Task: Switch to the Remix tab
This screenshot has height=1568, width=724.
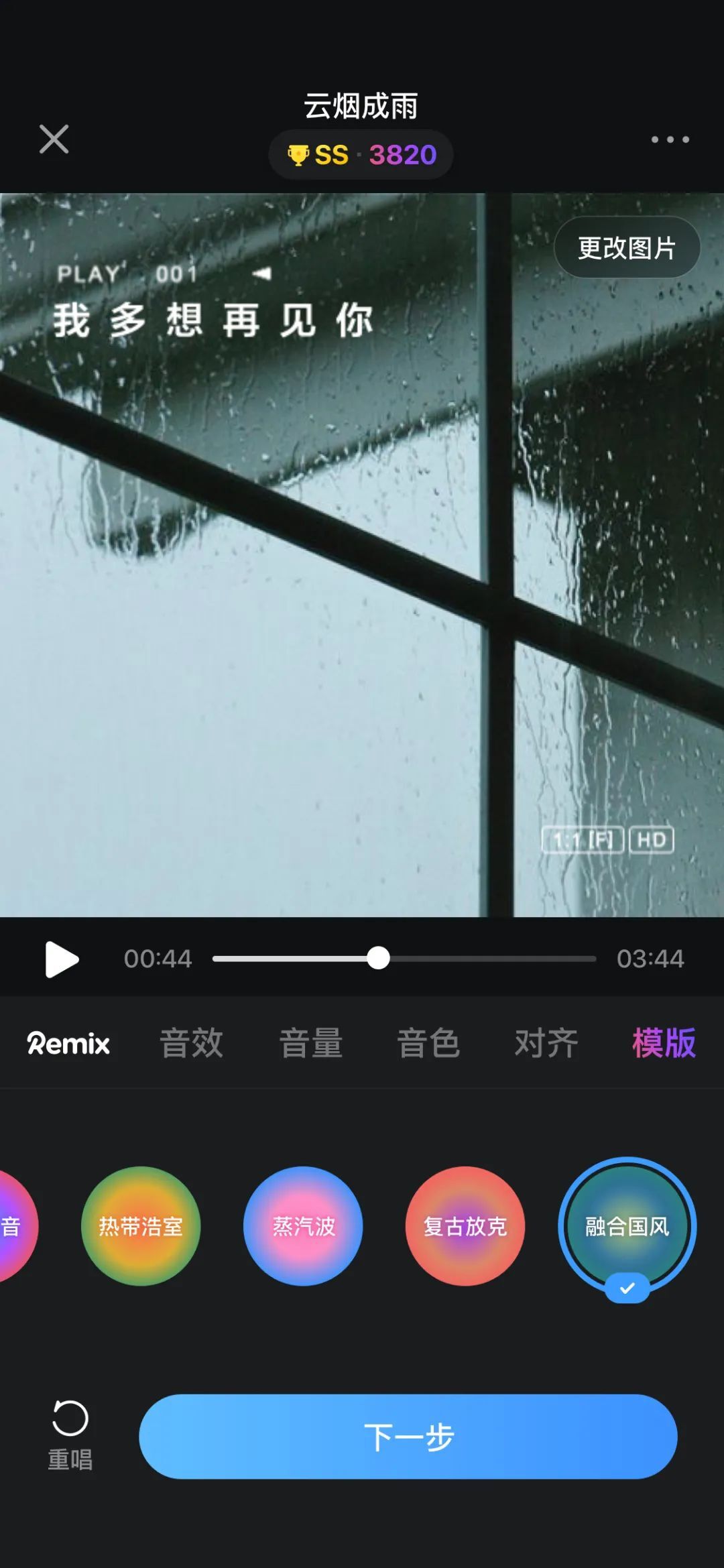Action: point(68,1044)
